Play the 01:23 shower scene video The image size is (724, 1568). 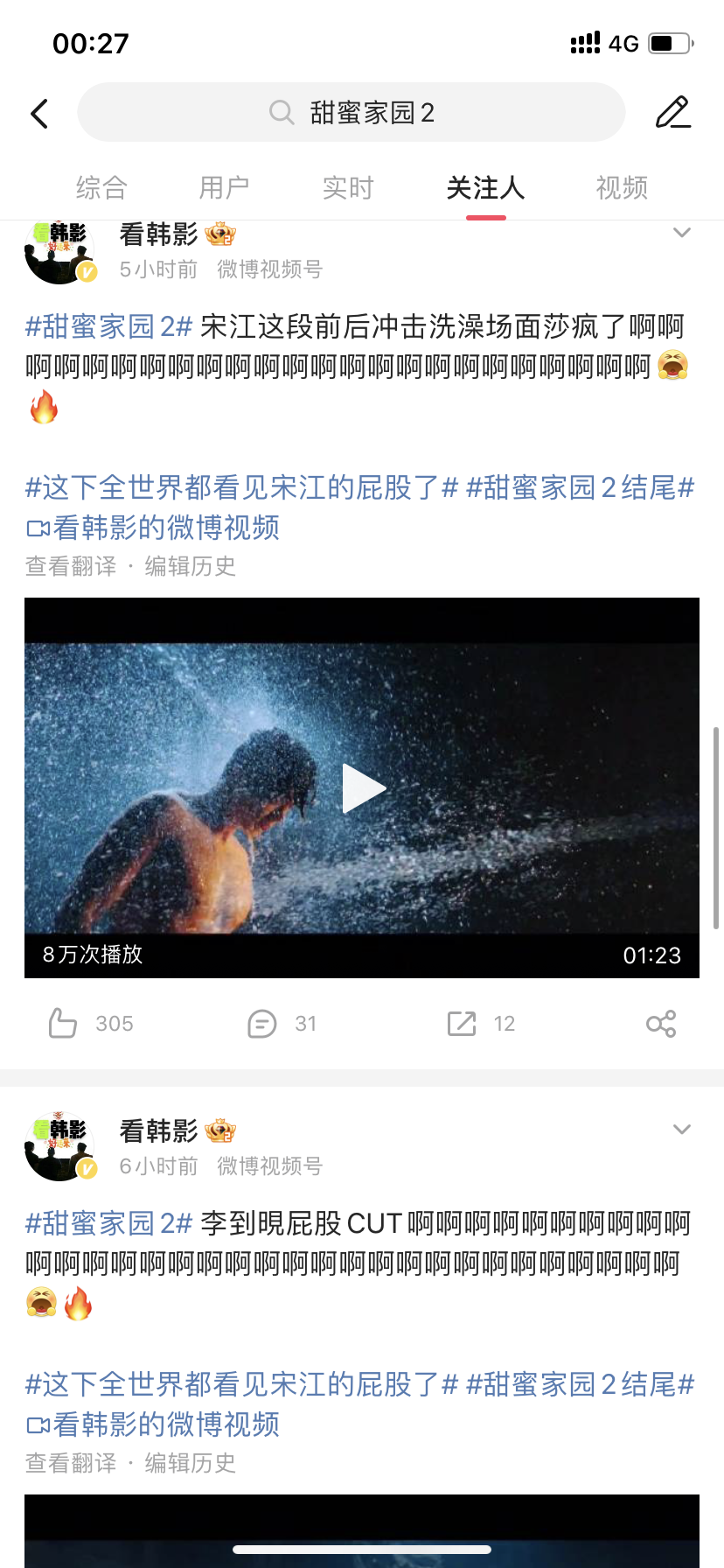[362, 788]
